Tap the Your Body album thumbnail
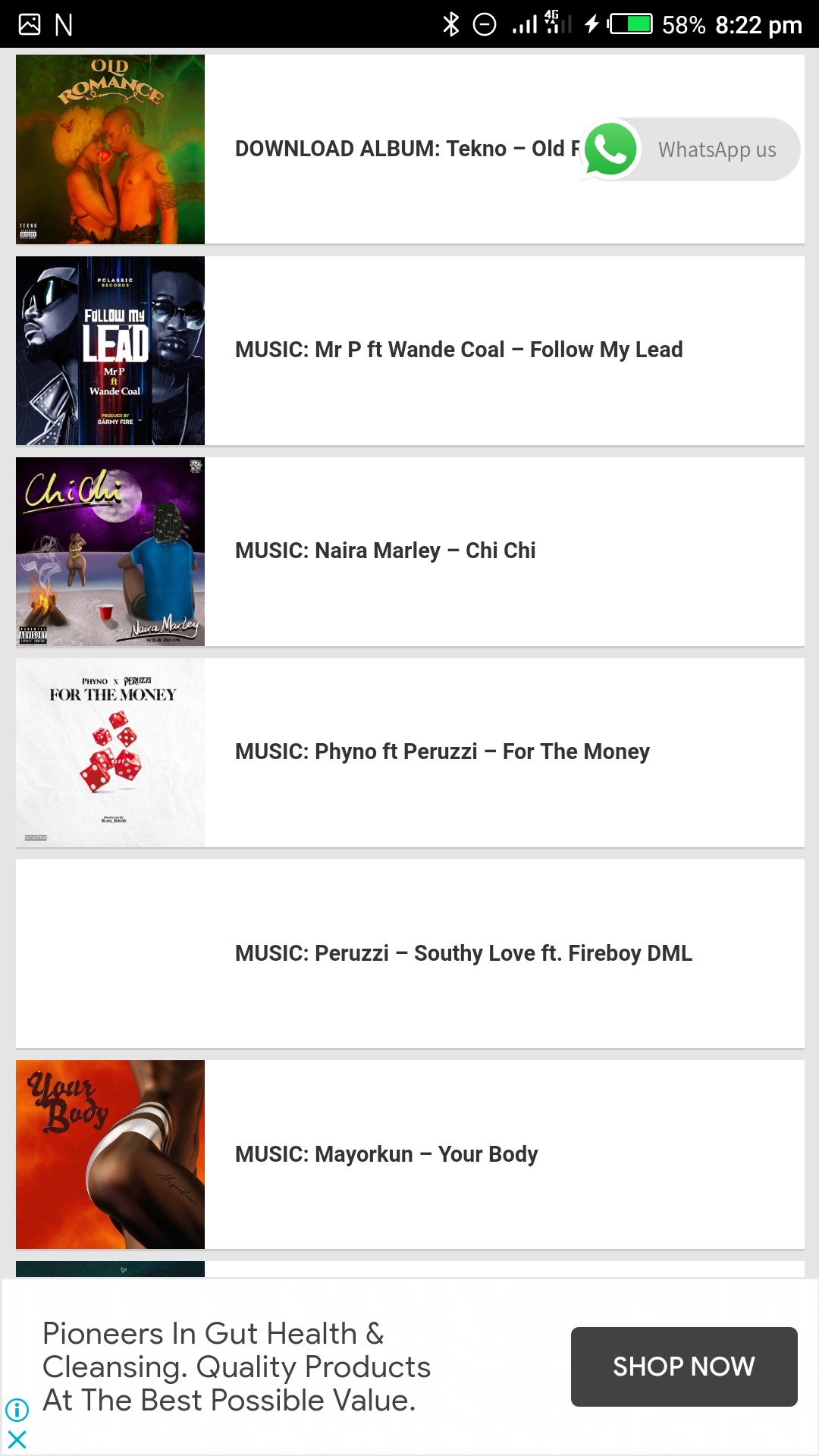The image size is (819, 1456). tap(109, 1153)
